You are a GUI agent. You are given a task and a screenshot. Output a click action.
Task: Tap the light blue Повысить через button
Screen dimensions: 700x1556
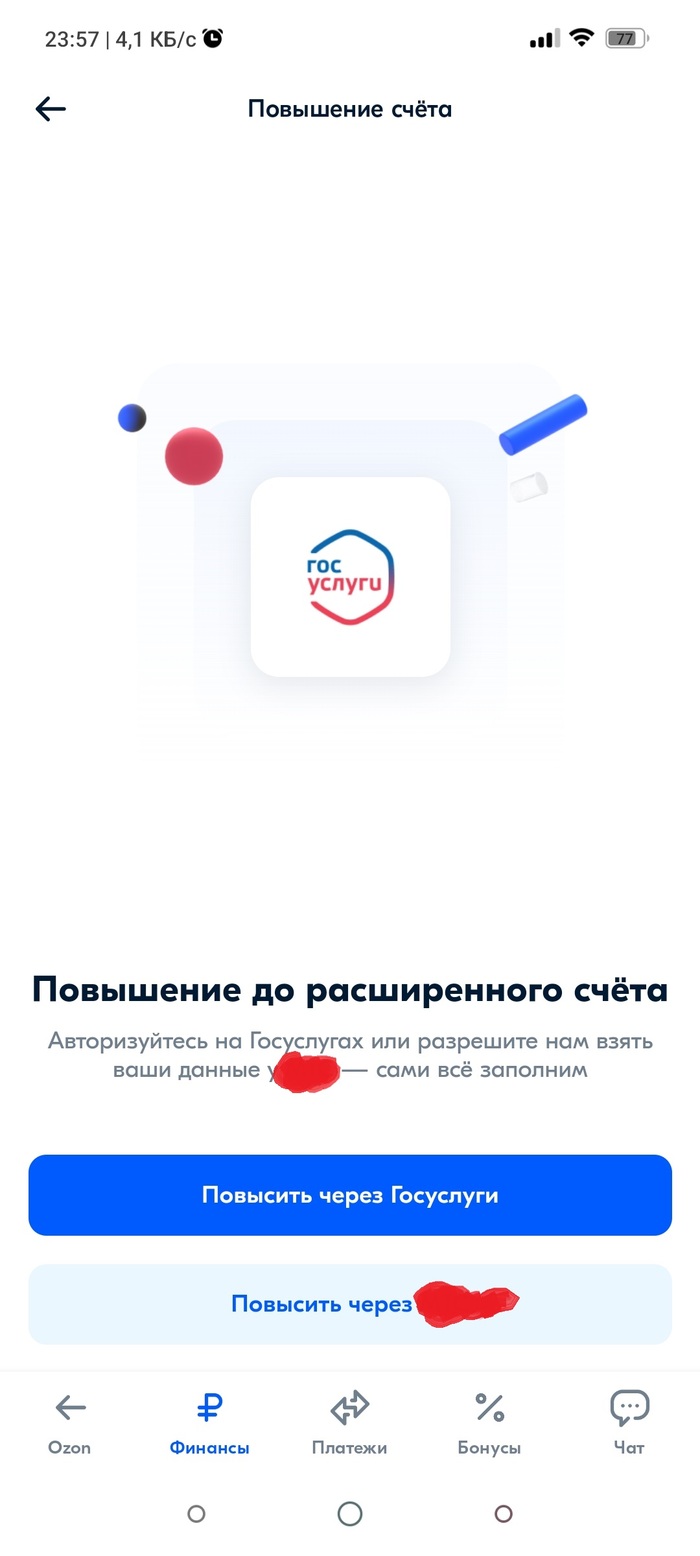pyautogui.click(x=350, y=1304)
